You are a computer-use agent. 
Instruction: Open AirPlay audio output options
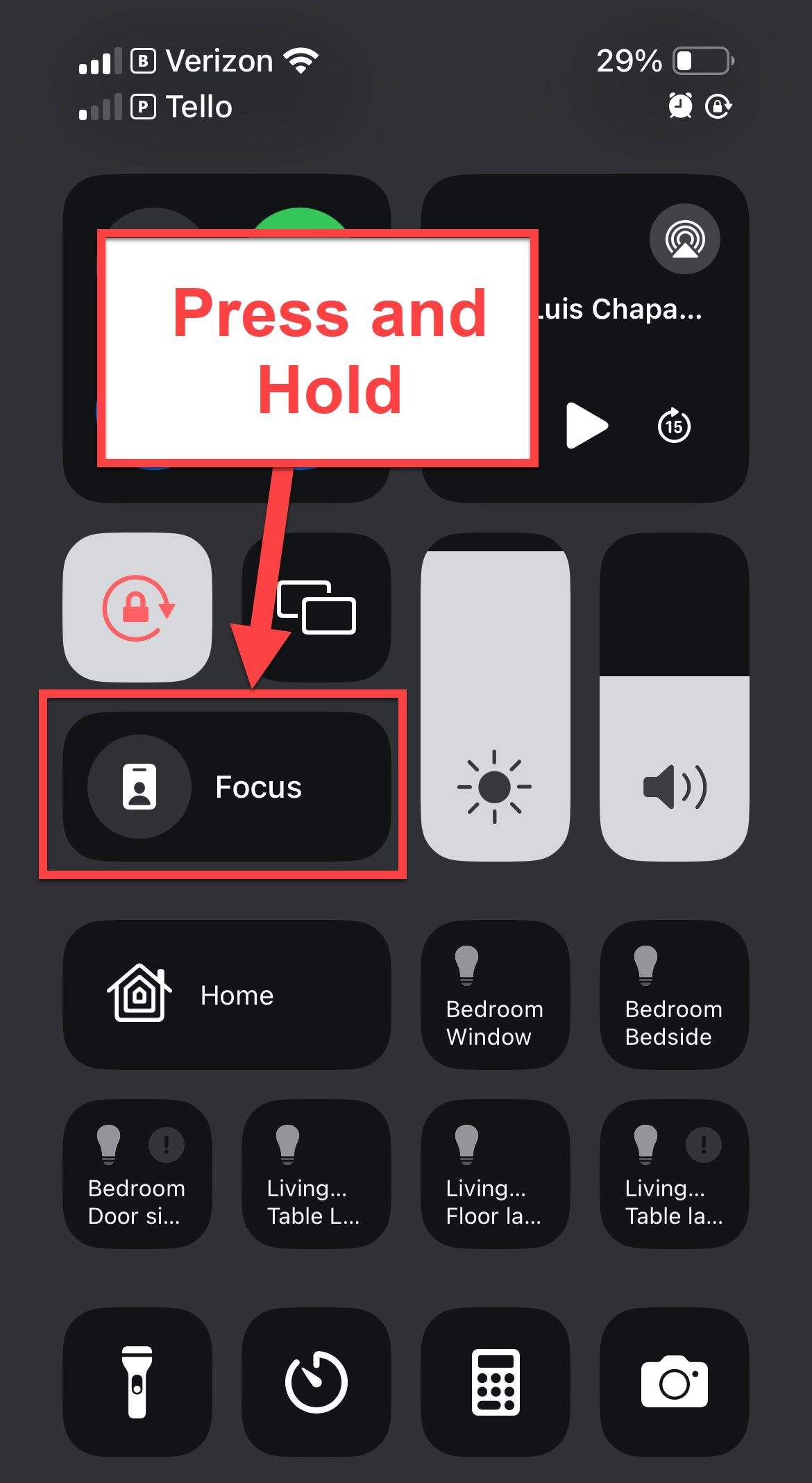684,239
